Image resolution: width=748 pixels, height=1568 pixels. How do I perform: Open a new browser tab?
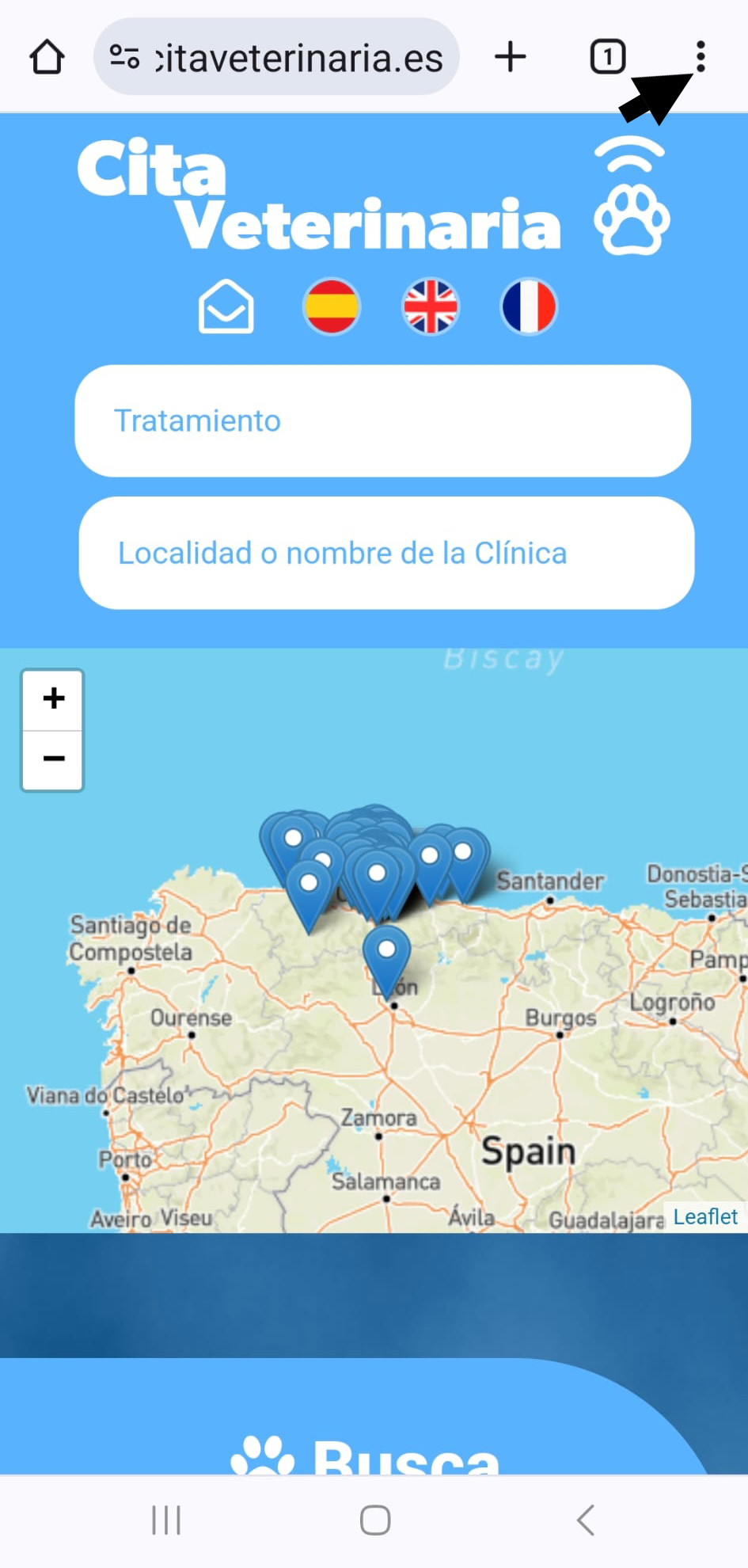511,57
